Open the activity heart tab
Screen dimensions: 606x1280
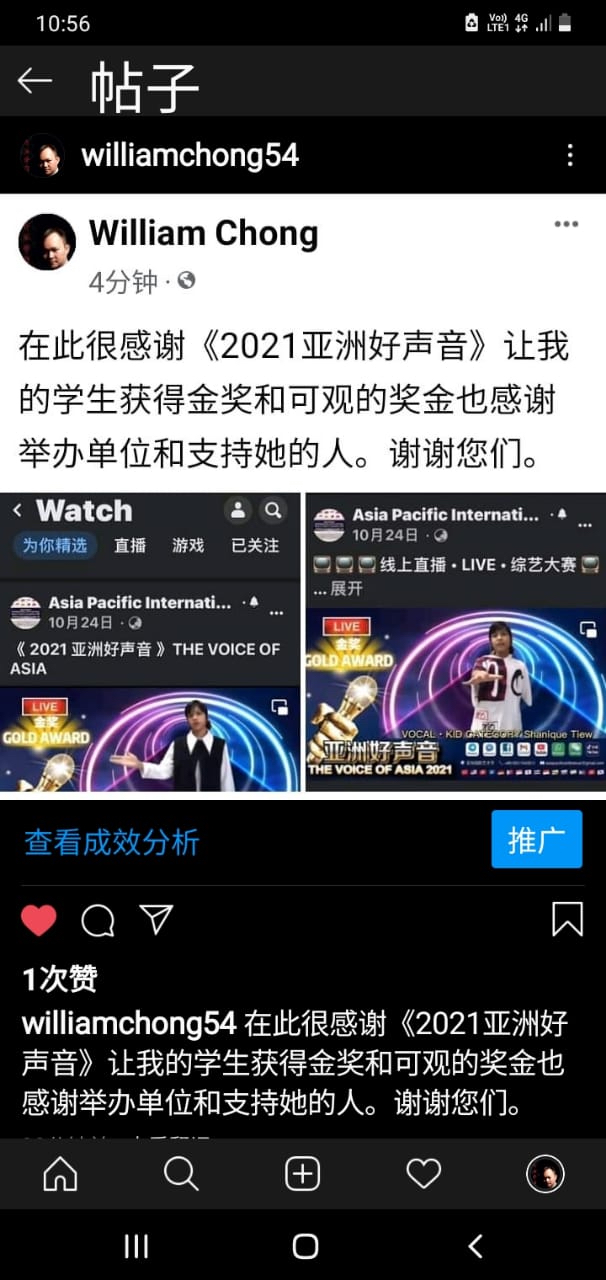(x=424, y=1173)
